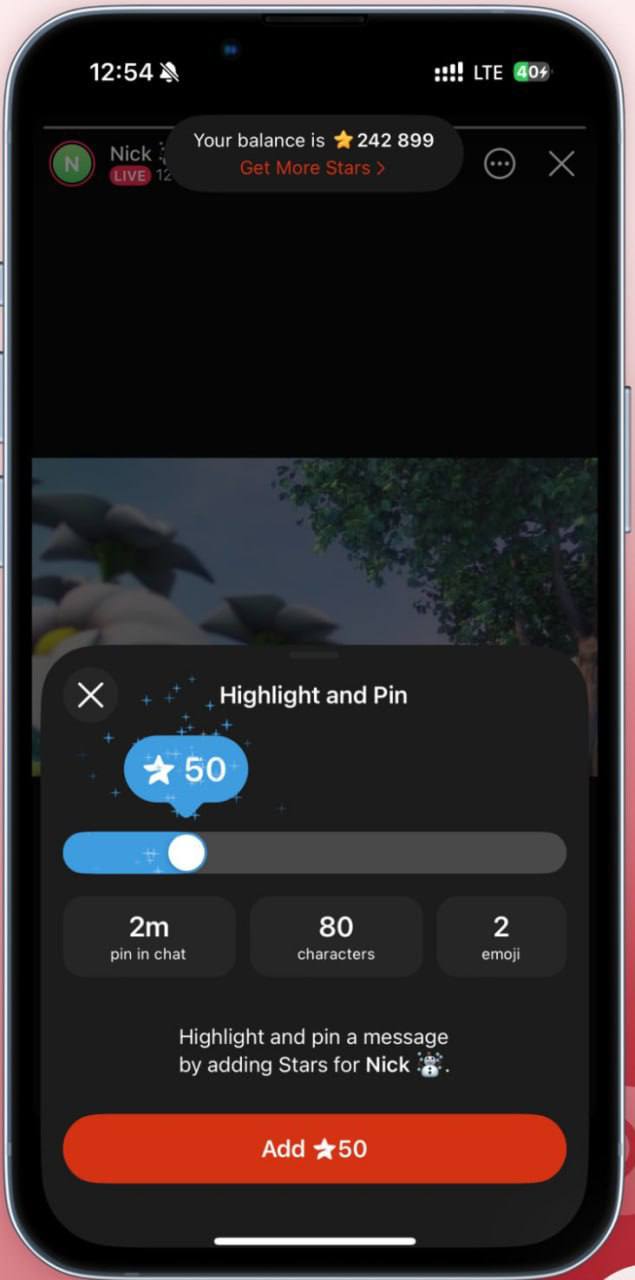
Task: Tap Get More Stars link
Action: (312, 168)
